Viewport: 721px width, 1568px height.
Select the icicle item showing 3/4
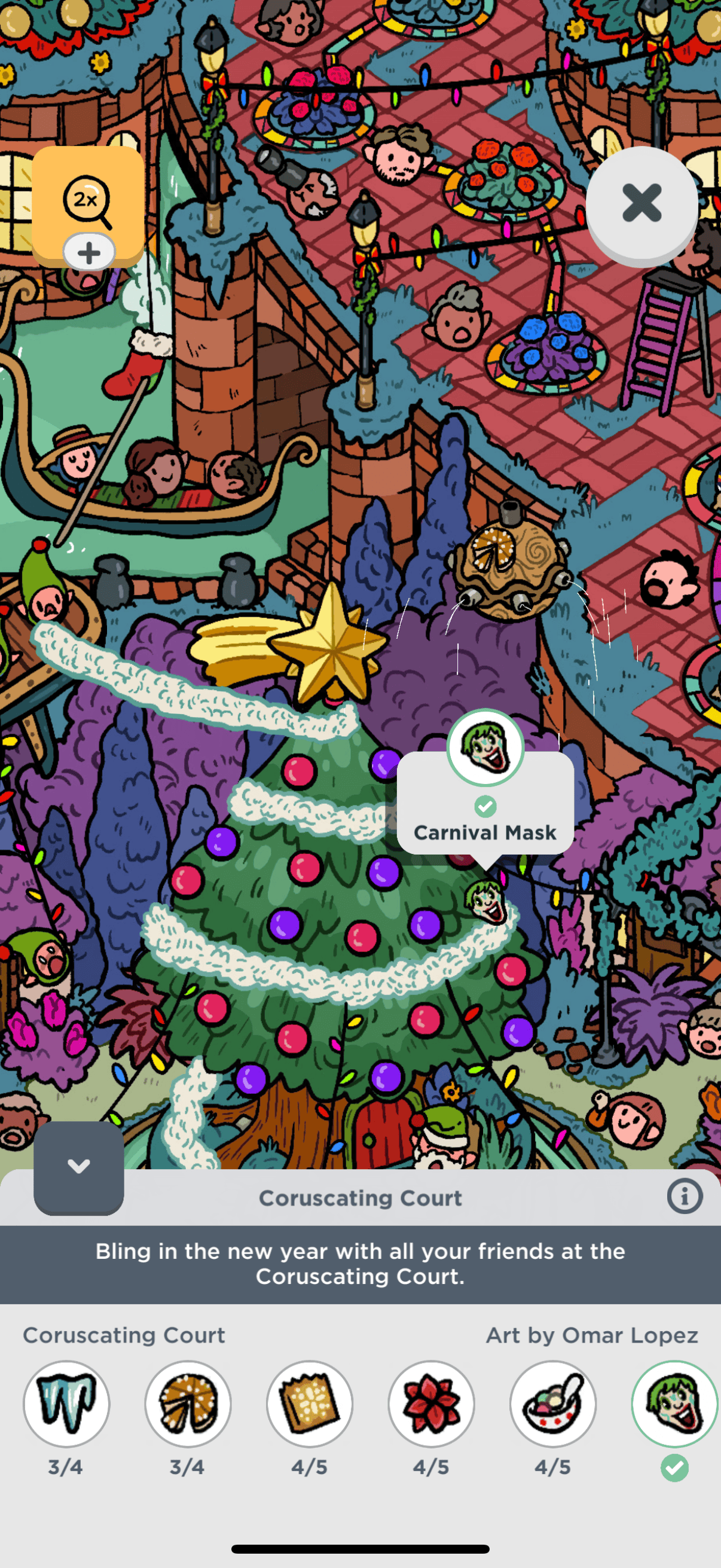click(x=66, y=1404)
